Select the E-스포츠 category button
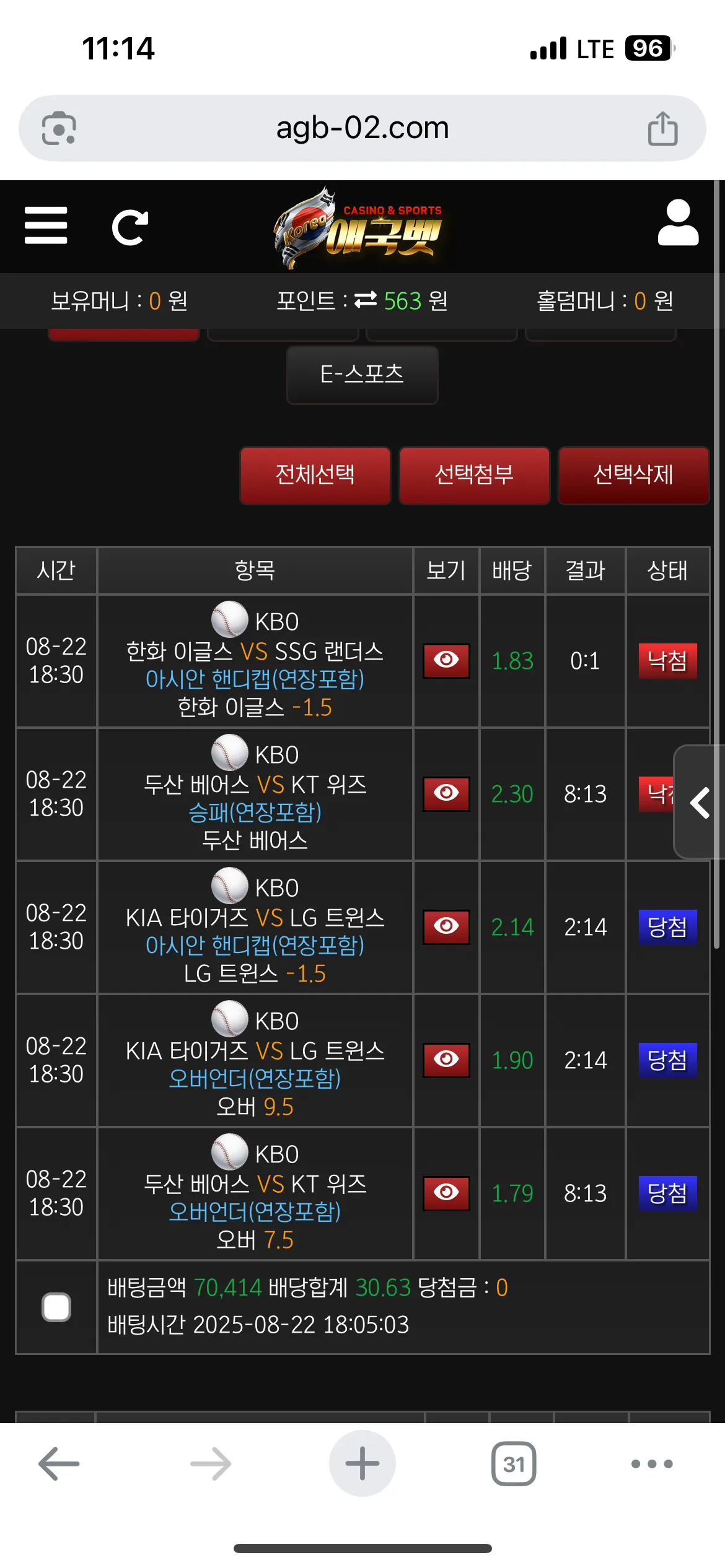This screenshot has width=725, height=1568. (x=362, y=374)
